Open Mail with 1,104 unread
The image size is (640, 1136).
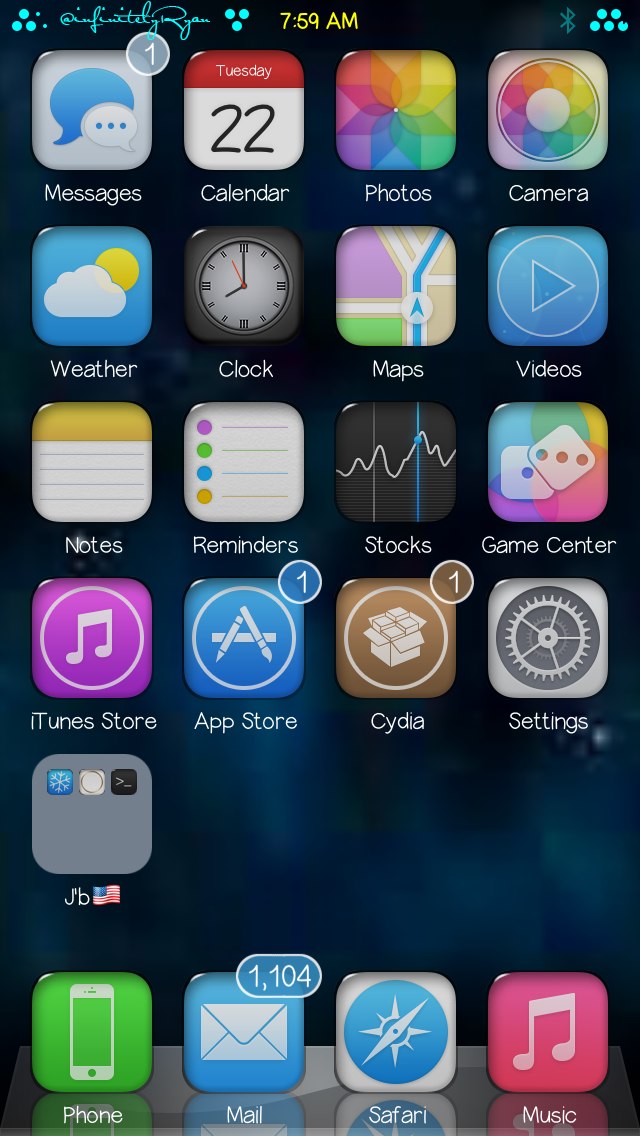pyautogui.click(x=244, y=1032)
